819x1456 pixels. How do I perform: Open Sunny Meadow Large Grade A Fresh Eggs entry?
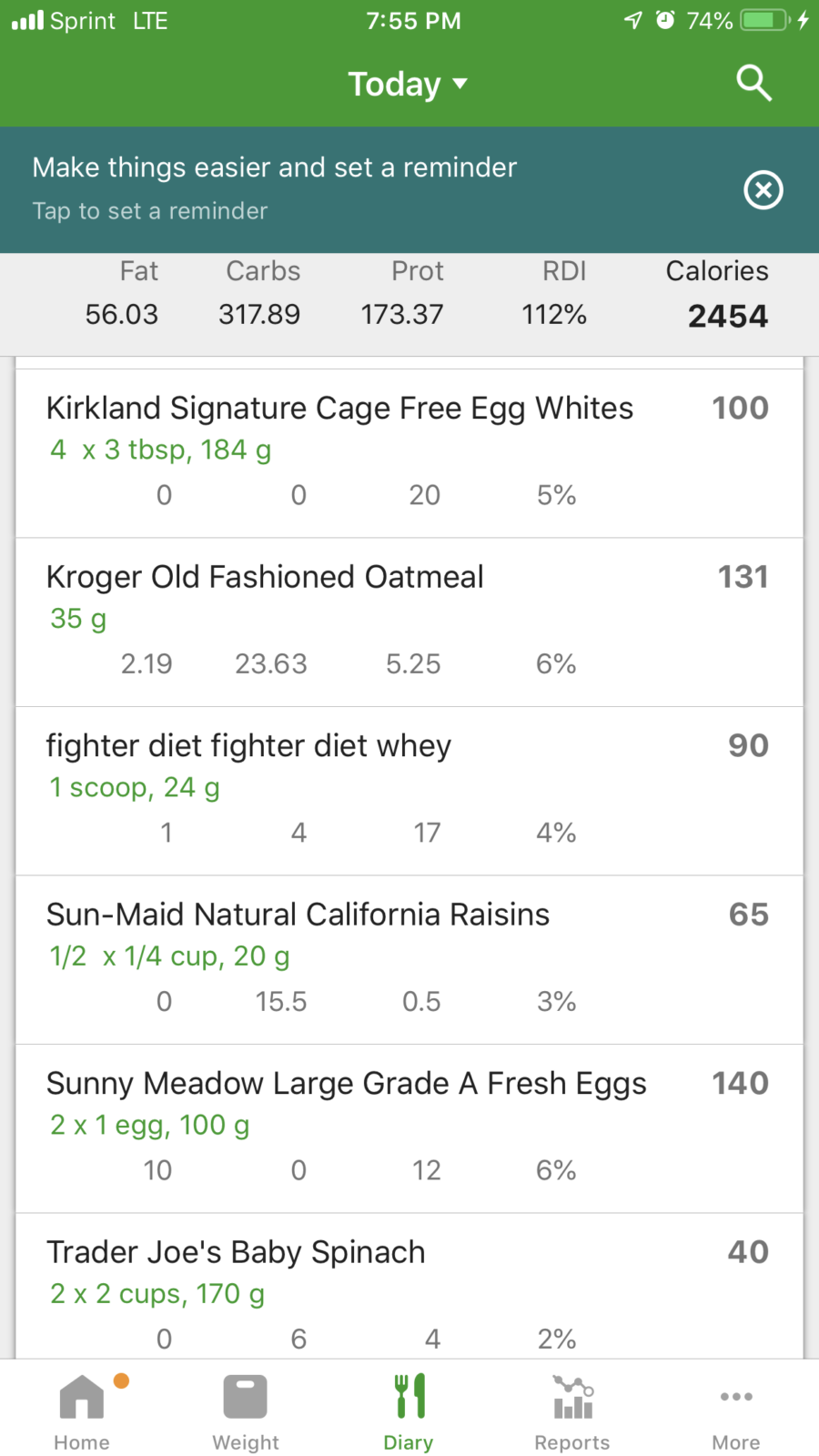coord(409,1128)
